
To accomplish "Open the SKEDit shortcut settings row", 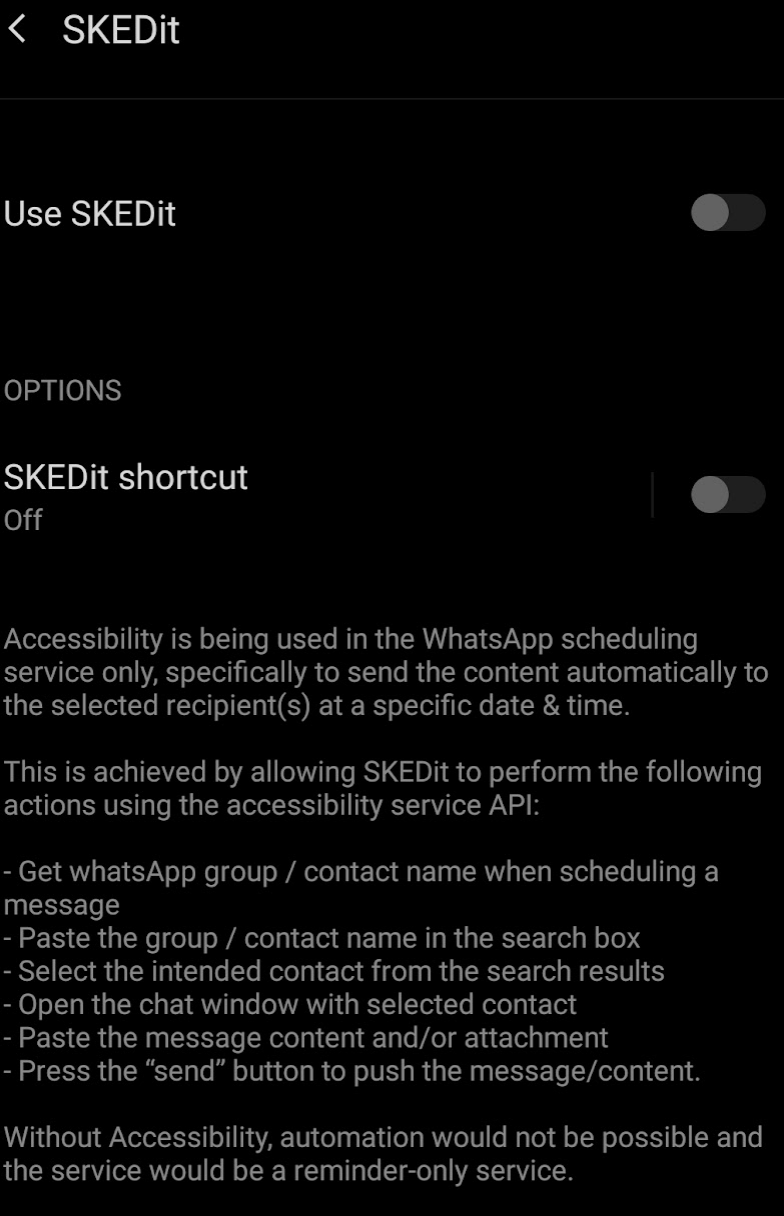I will pyautogui.click(x=300, y=495).
